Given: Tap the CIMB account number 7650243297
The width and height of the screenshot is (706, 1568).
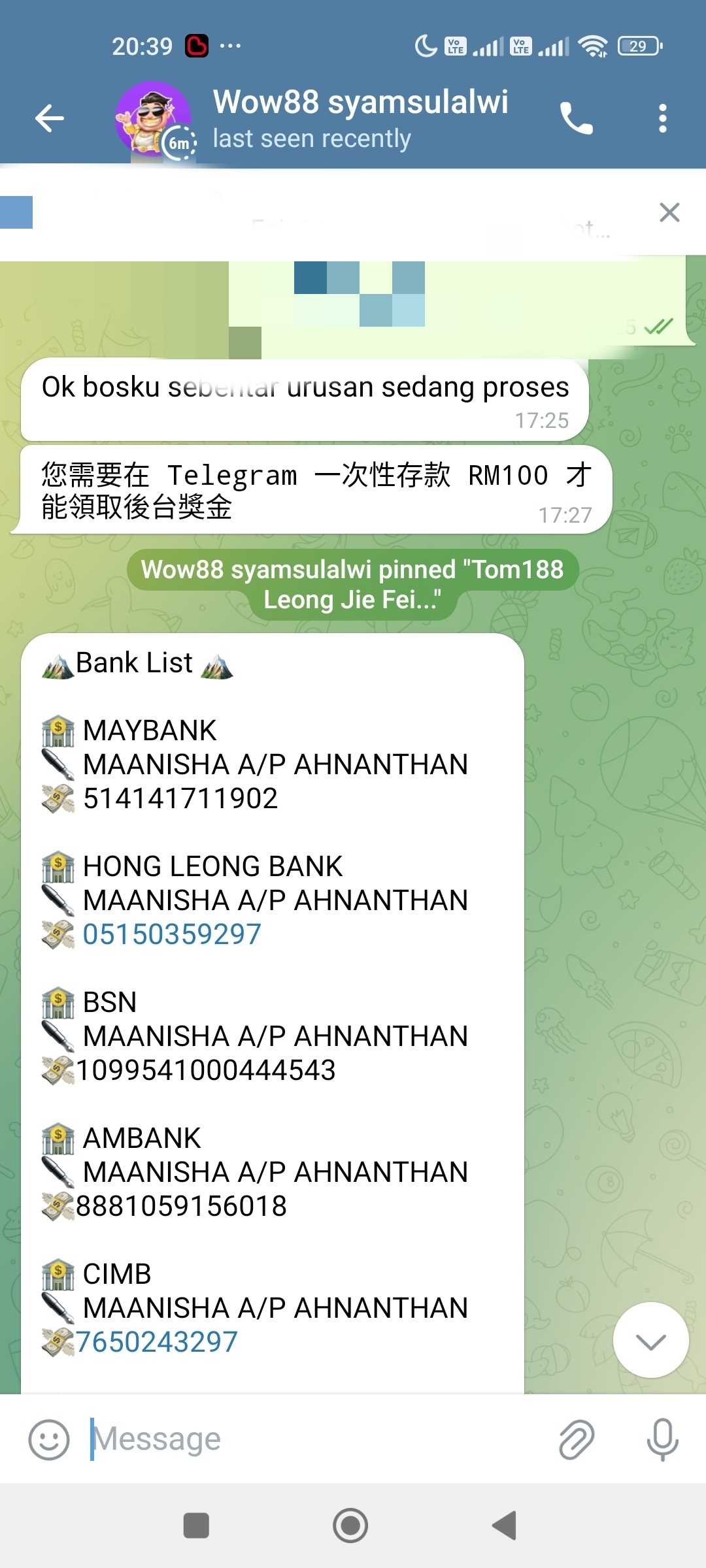Looking at the screenshot, I should pyautogui.click(x=157, y=1341).
